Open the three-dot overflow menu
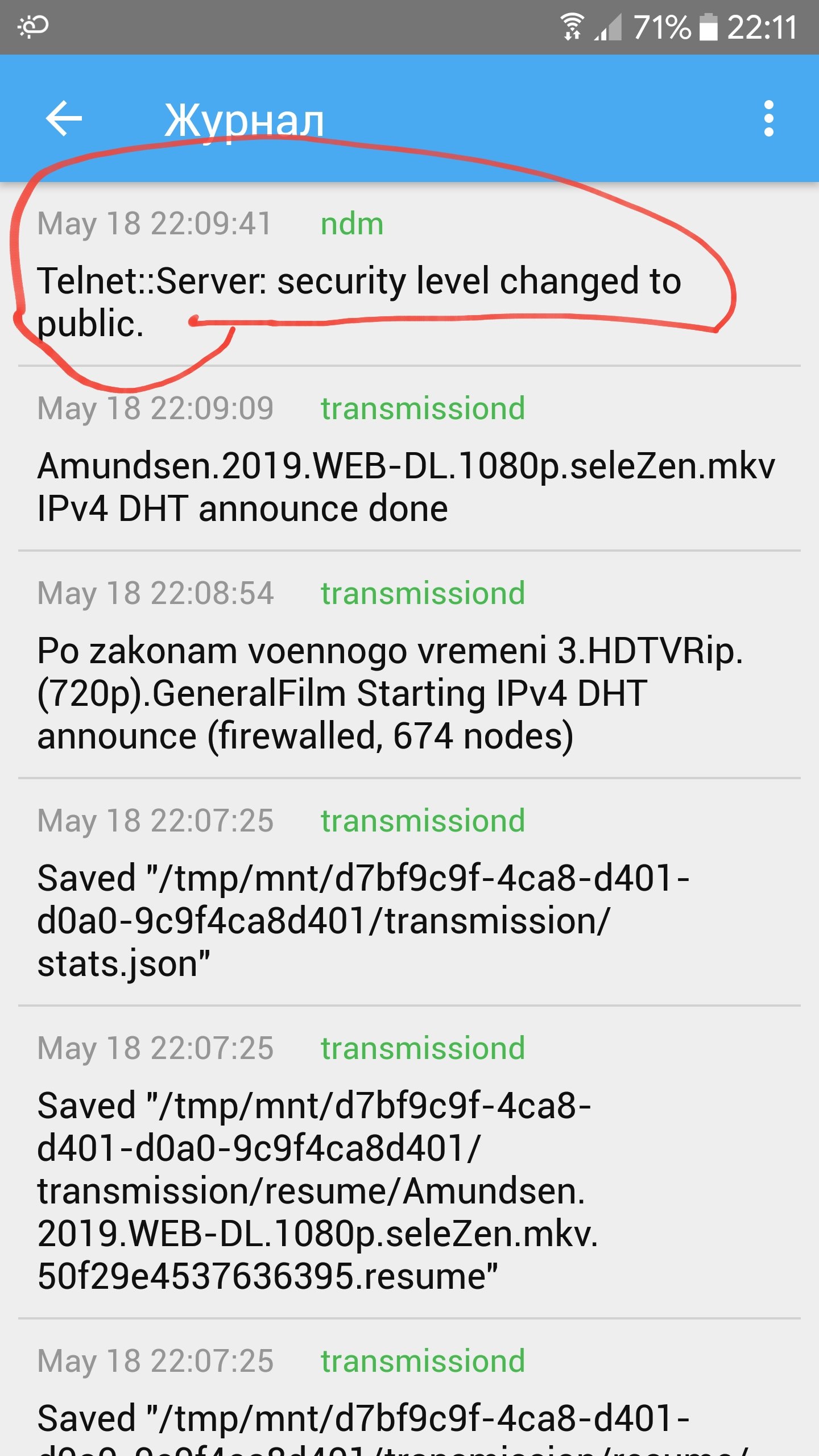The image size is (819, 1456). click(x=768, y=118)
